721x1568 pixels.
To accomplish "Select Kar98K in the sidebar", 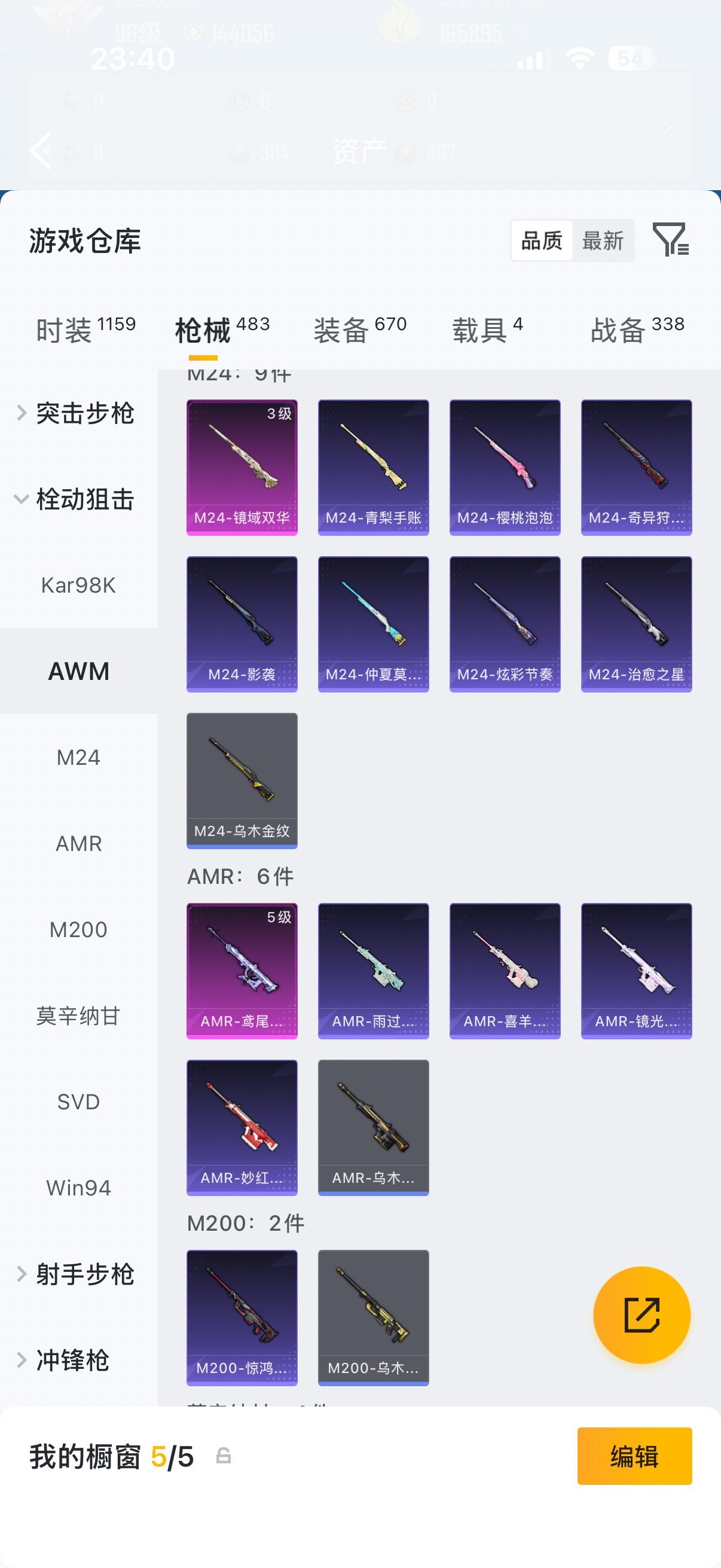I will [78, 585].
